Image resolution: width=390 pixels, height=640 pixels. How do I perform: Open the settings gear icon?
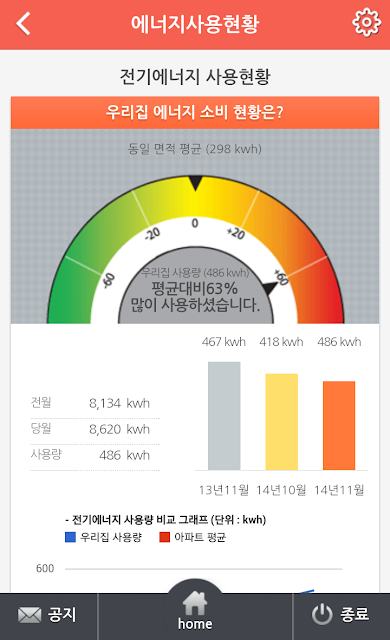tap(366, 22)
